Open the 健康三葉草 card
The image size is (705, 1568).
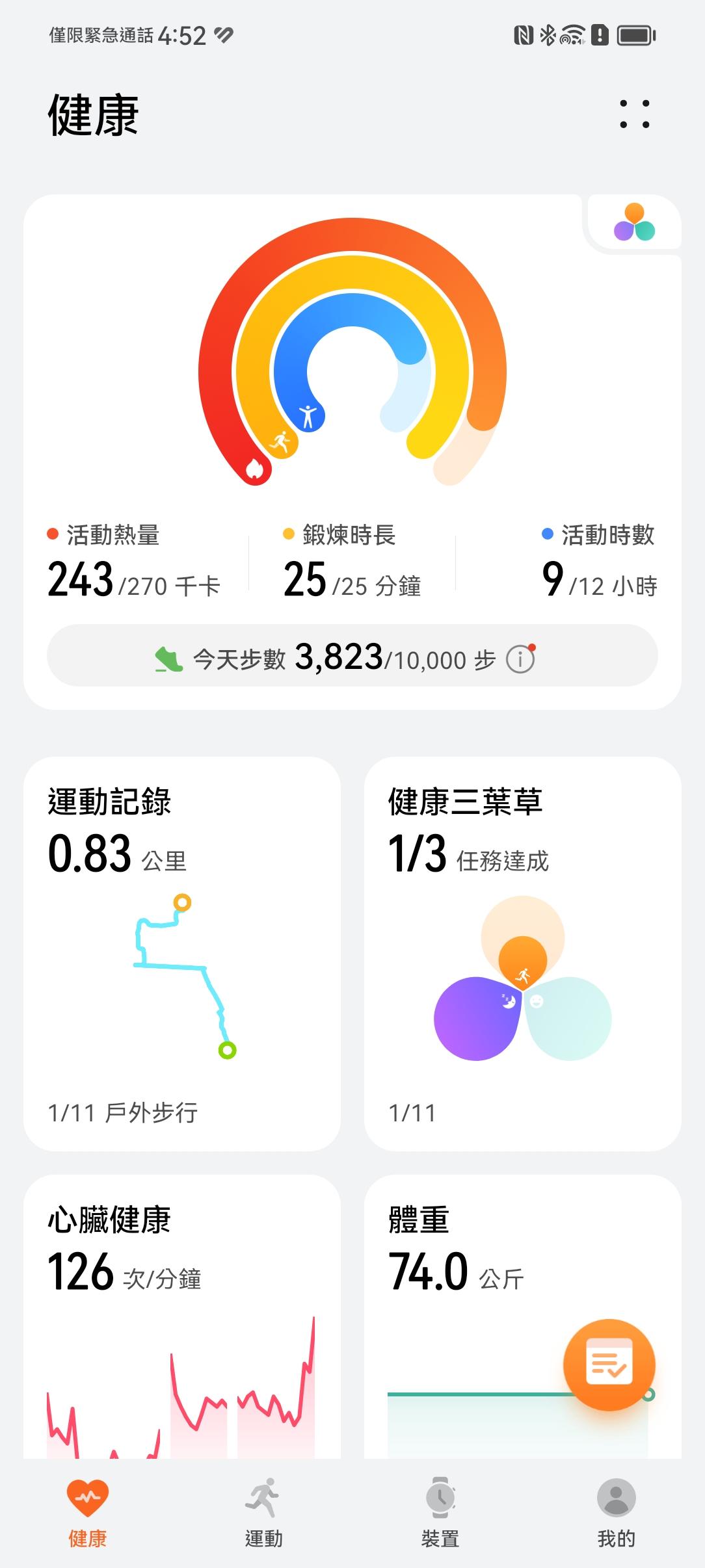[x=524, y=845]
